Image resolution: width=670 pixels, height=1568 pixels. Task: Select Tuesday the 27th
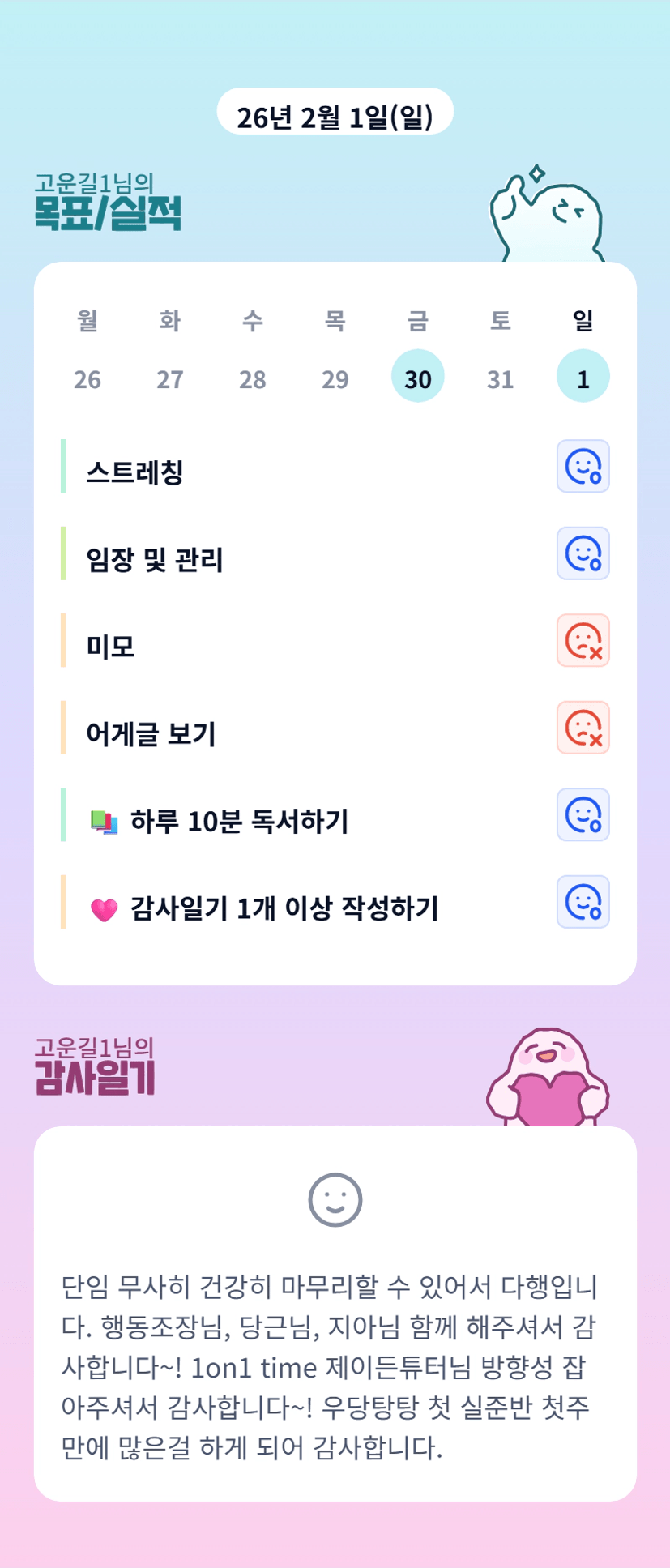(x=170, y=378)
